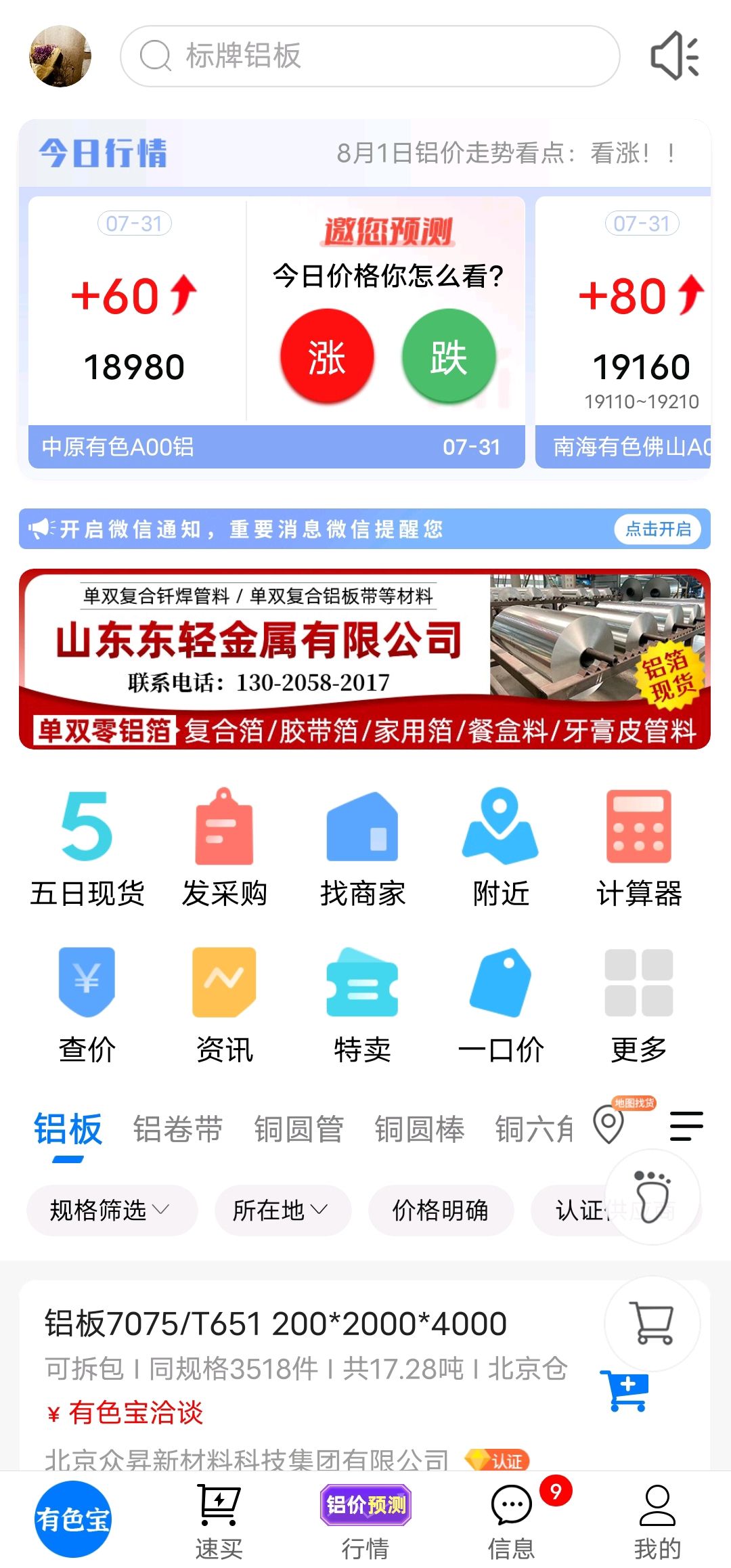Open the category list menu icon
Screen dimensions: 731x1568
tap(686, 1126)
